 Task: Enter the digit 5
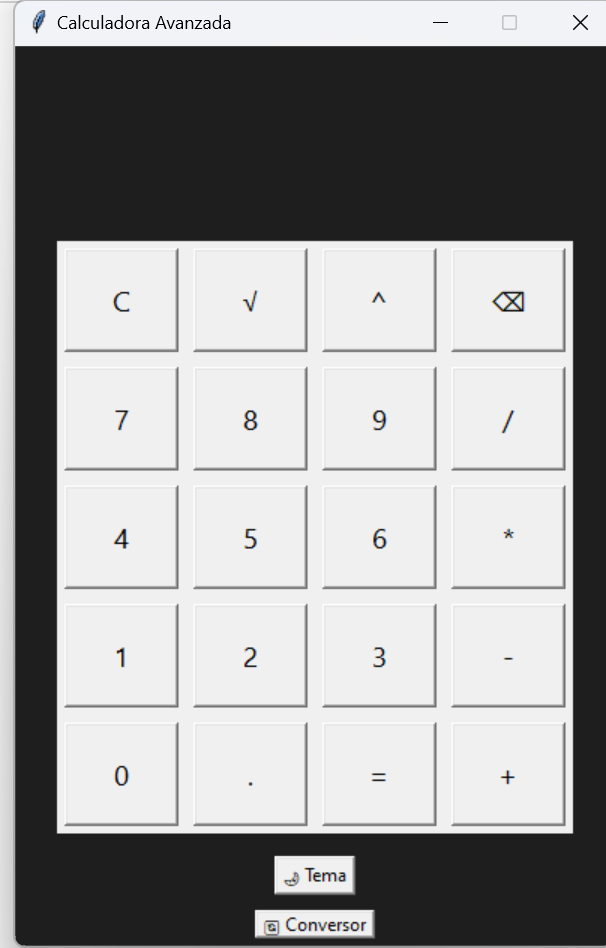(x=250, y=538)
